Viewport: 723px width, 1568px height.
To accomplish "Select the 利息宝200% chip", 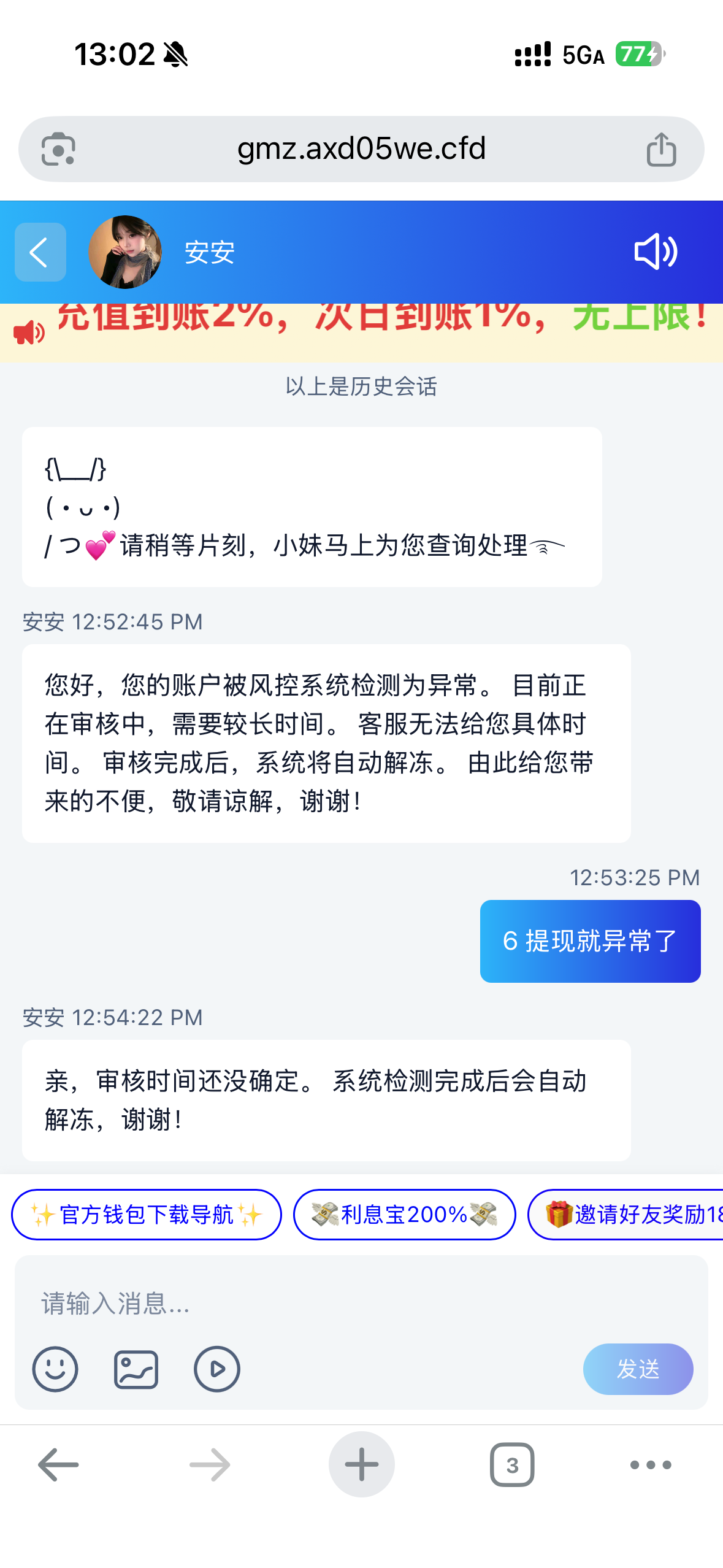I will 404,1215.
